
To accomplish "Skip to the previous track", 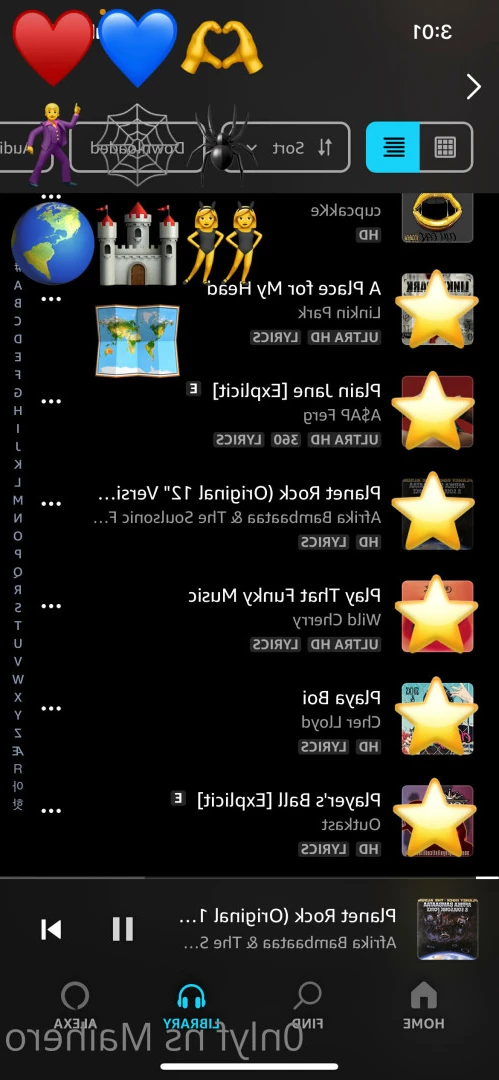I will tap(51, 929).
